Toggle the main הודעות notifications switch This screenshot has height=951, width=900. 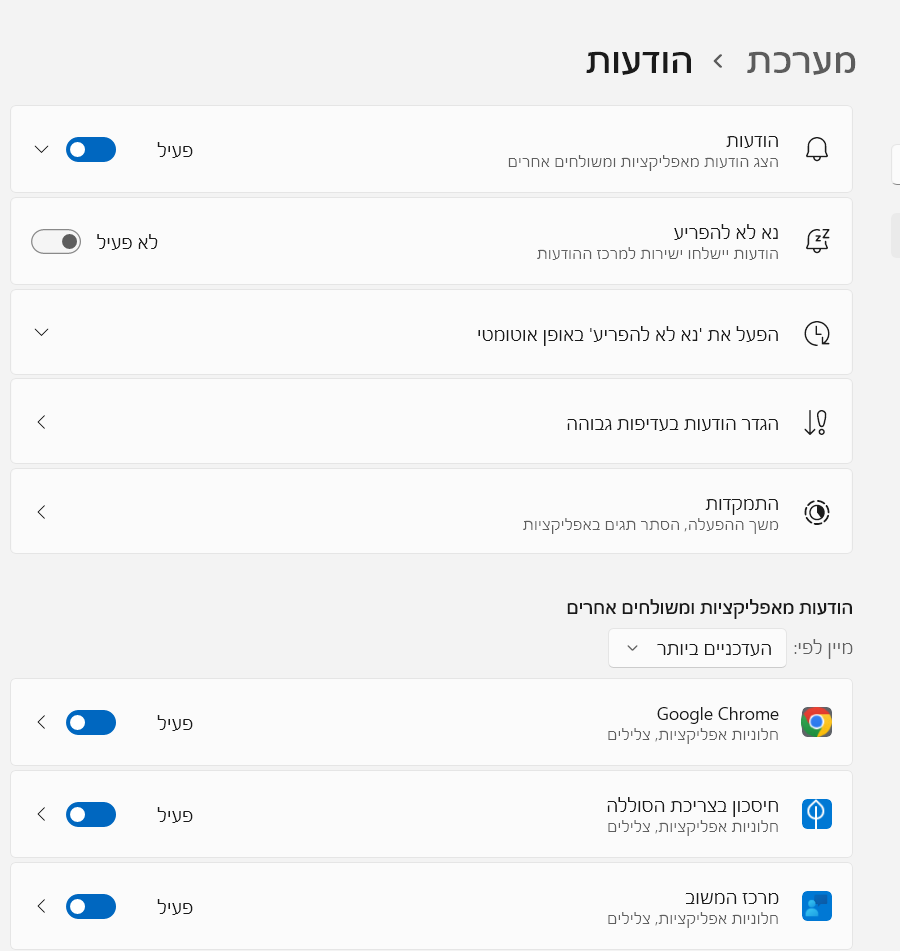91,150
